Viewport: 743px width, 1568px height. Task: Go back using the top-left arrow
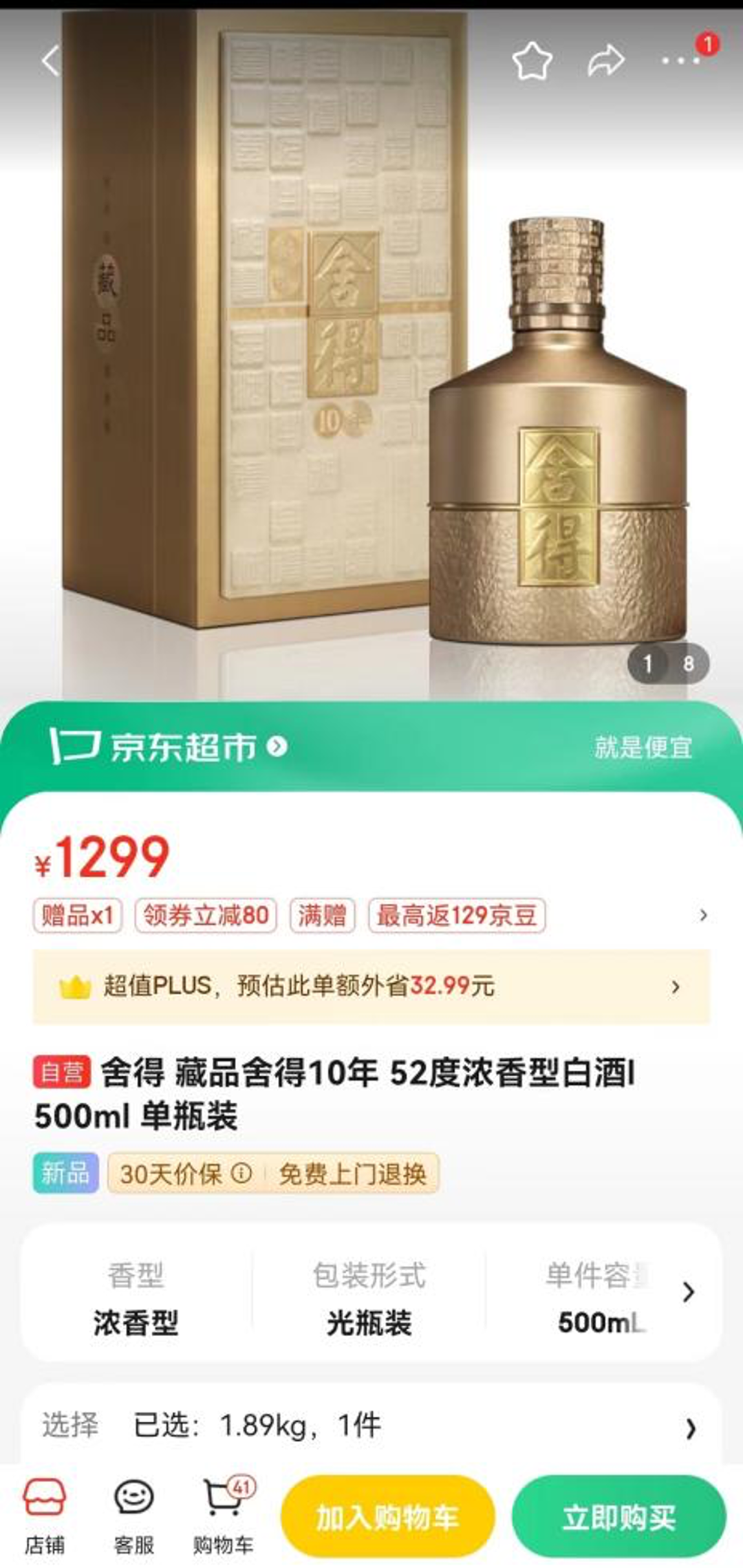[x=50, y=61]
